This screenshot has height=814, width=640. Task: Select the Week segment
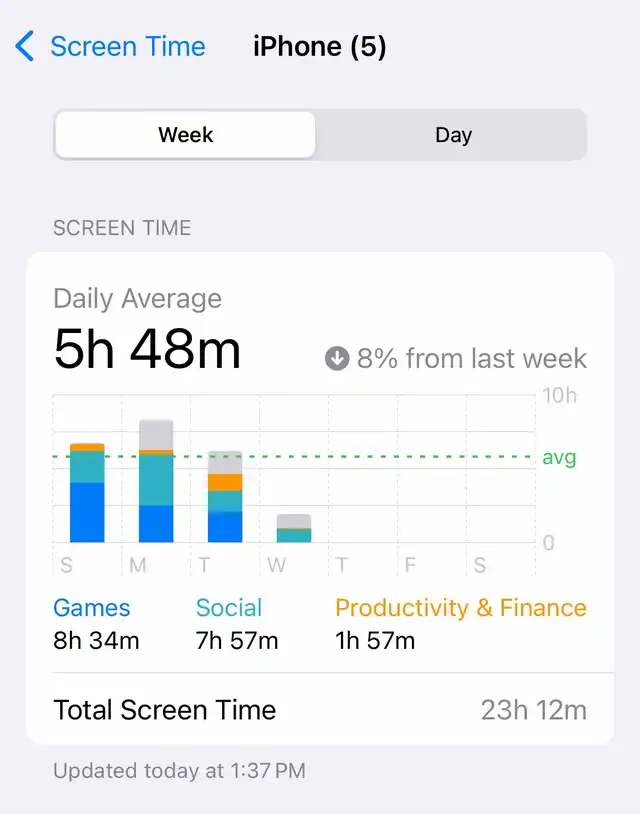[186, 135]
